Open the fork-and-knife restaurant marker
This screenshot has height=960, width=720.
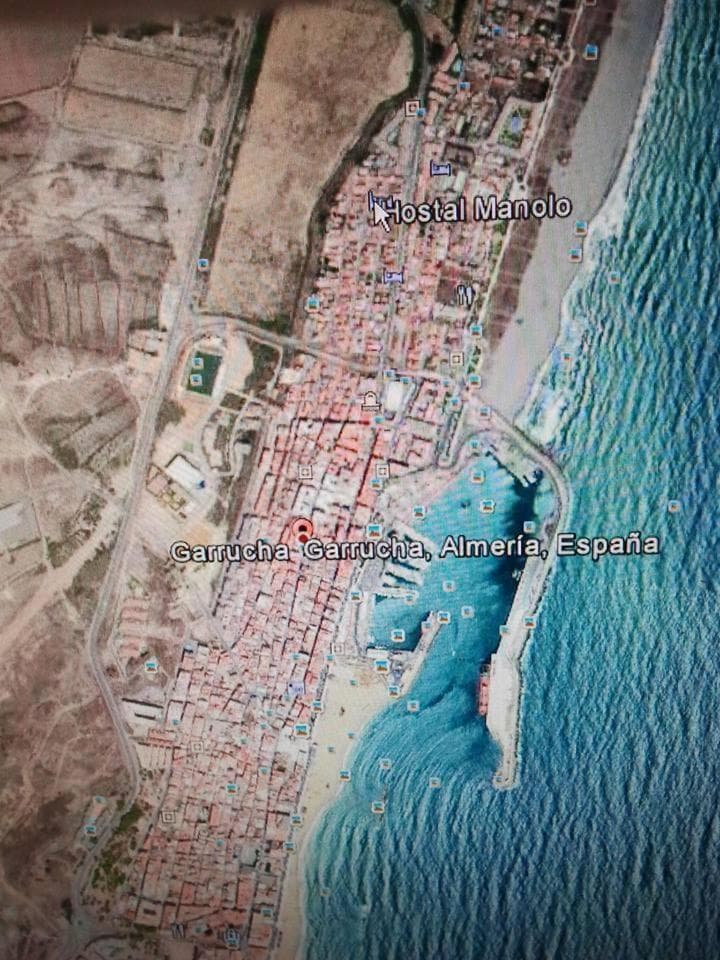pyautogui.click(x=465, y=294)
